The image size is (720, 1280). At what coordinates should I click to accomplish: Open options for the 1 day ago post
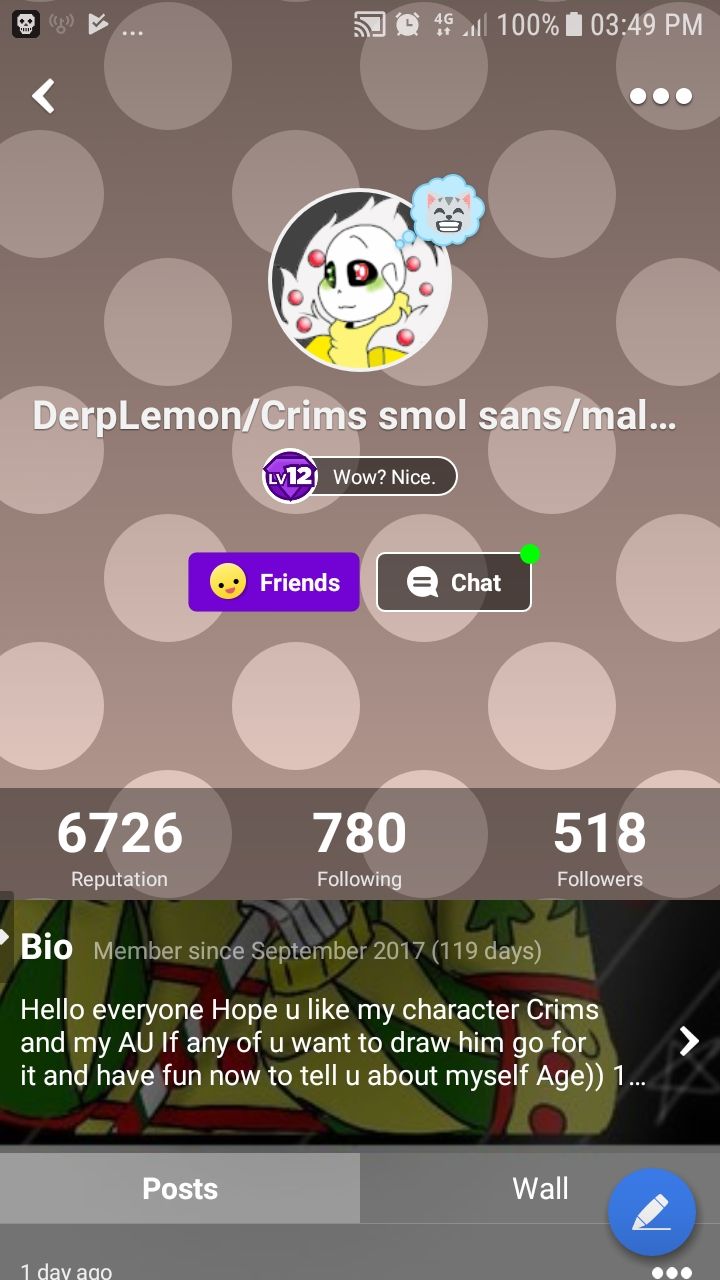point(671,1272)
